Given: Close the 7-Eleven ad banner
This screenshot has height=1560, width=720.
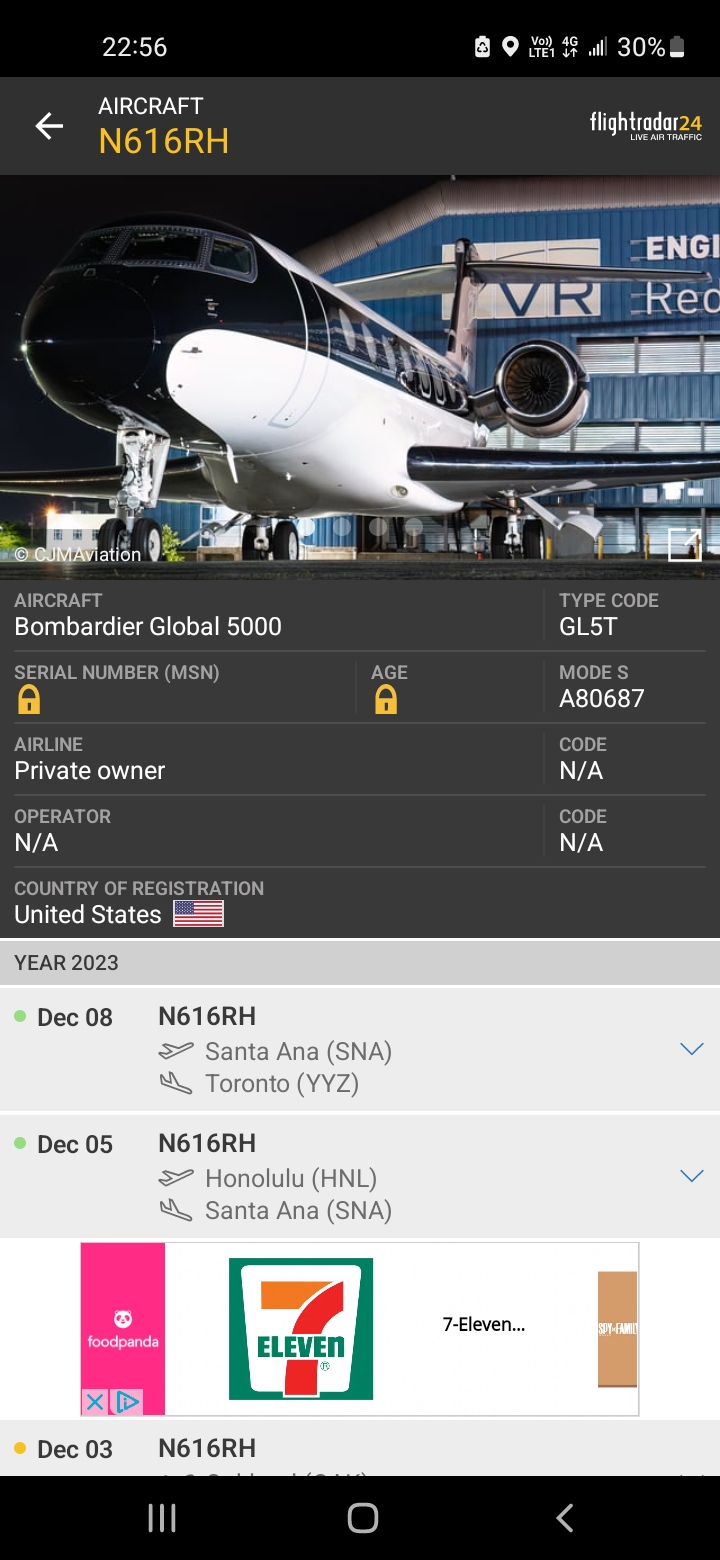Looking at the screenshot, I should coord(94,1402).
